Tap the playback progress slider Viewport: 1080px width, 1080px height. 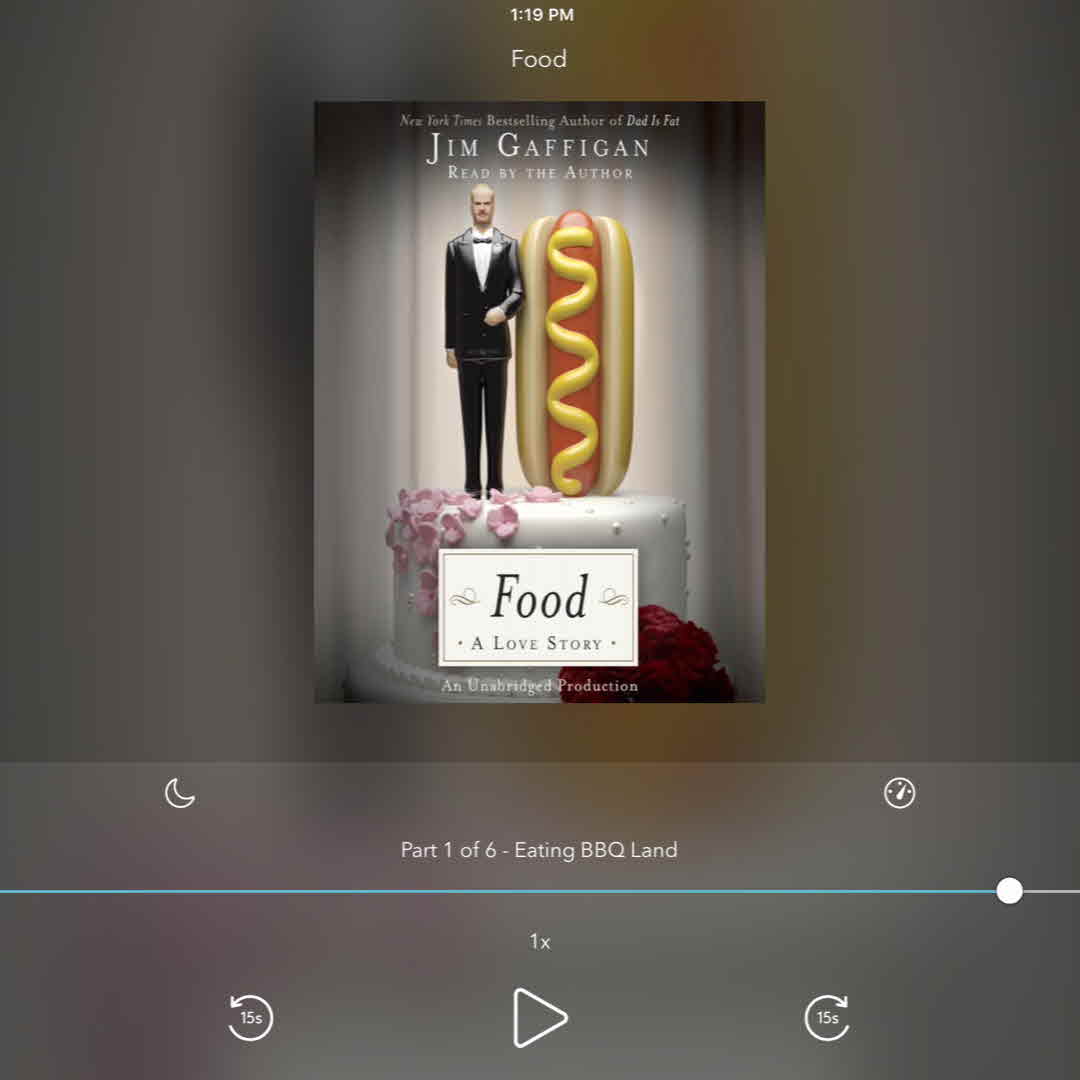click(x=1009, y=891)
